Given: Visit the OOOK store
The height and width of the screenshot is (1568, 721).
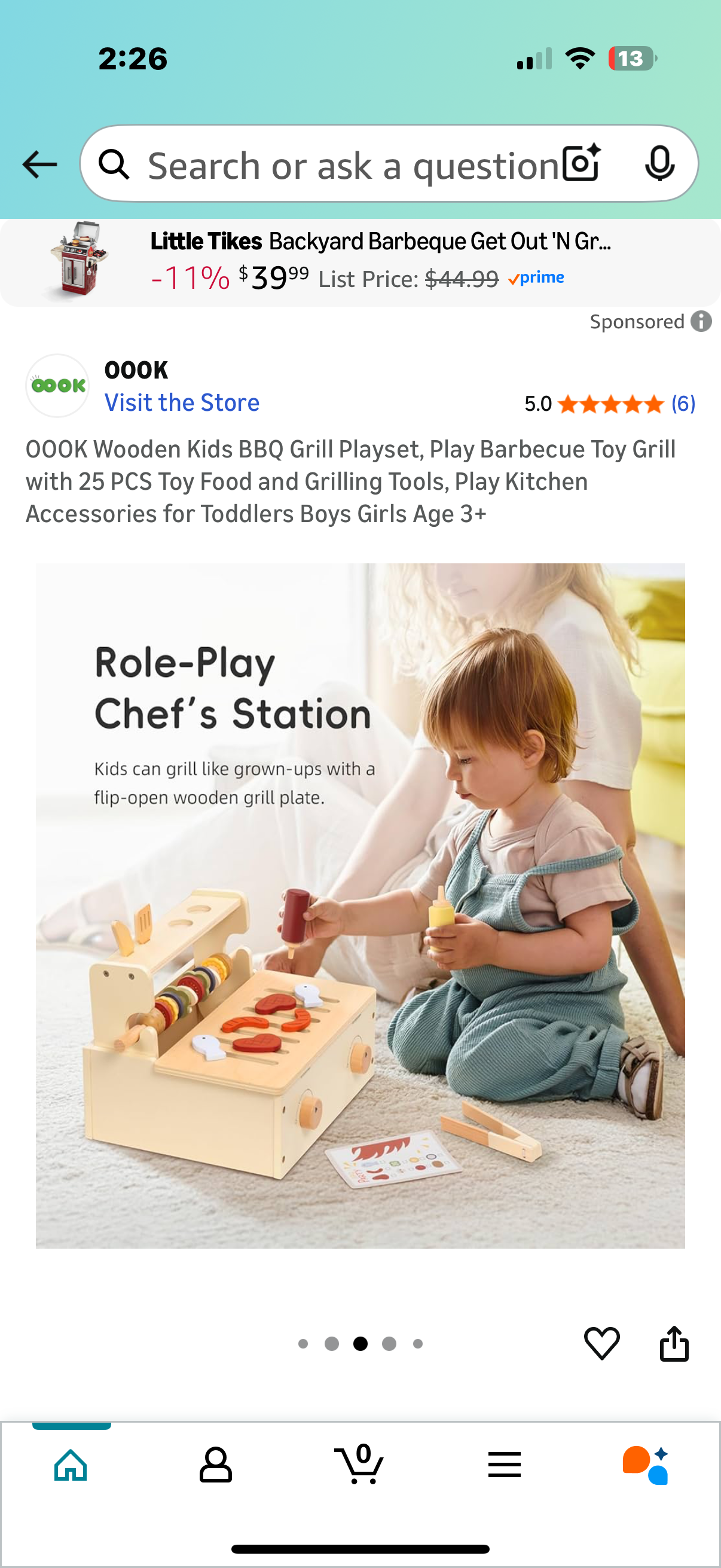Looking at the screenshot, I should [x=182, y=402].
